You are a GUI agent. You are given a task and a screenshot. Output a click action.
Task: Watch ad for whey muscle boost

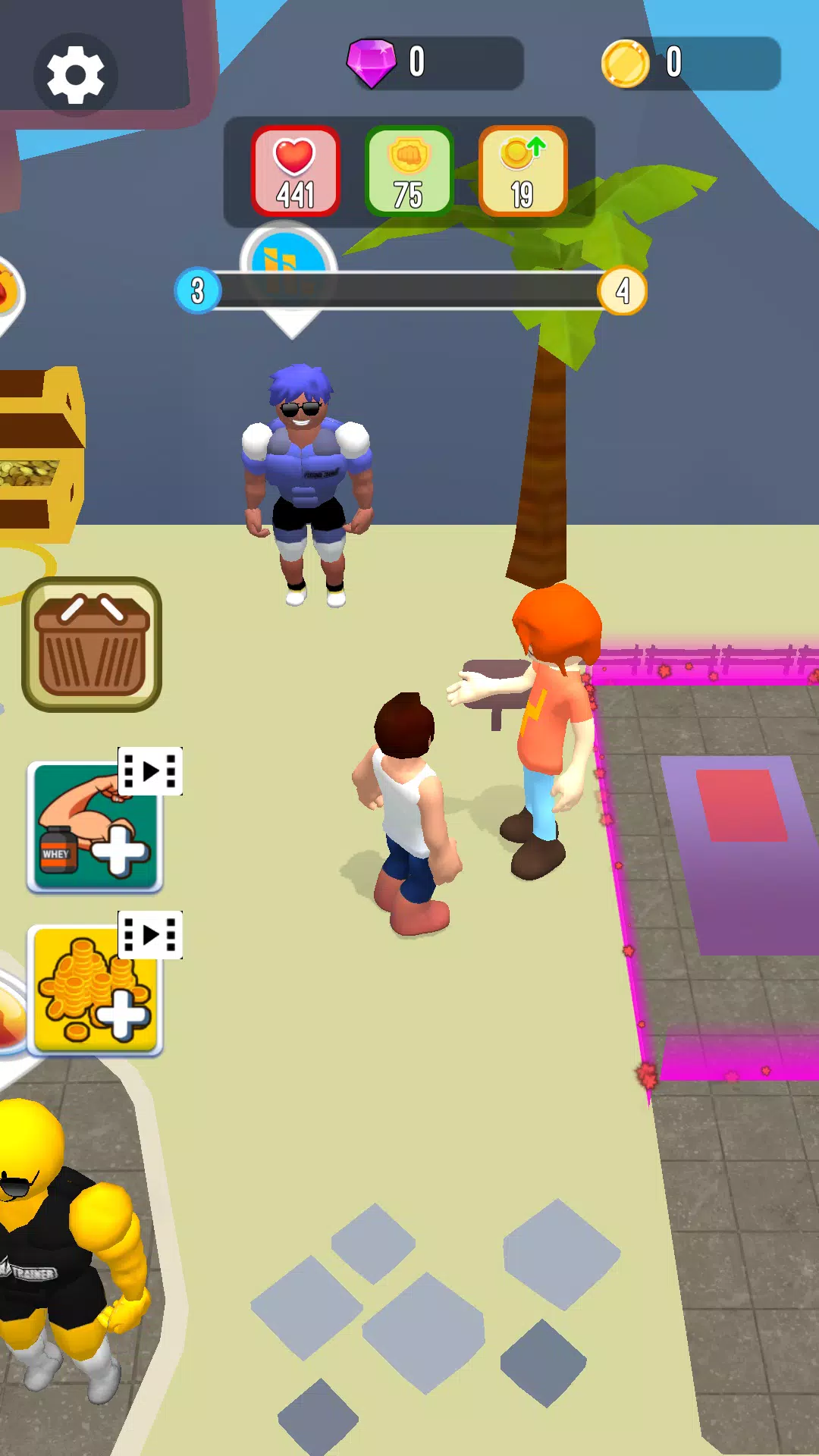point(96,827)
